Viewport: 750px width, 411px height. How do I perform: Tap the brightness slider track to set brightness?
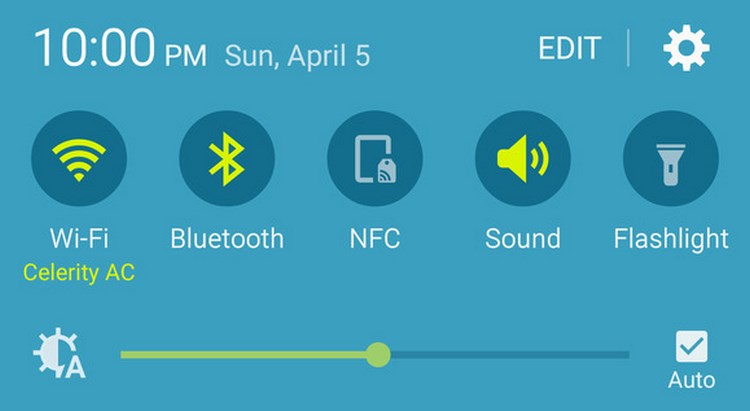(x=500, y=354)
